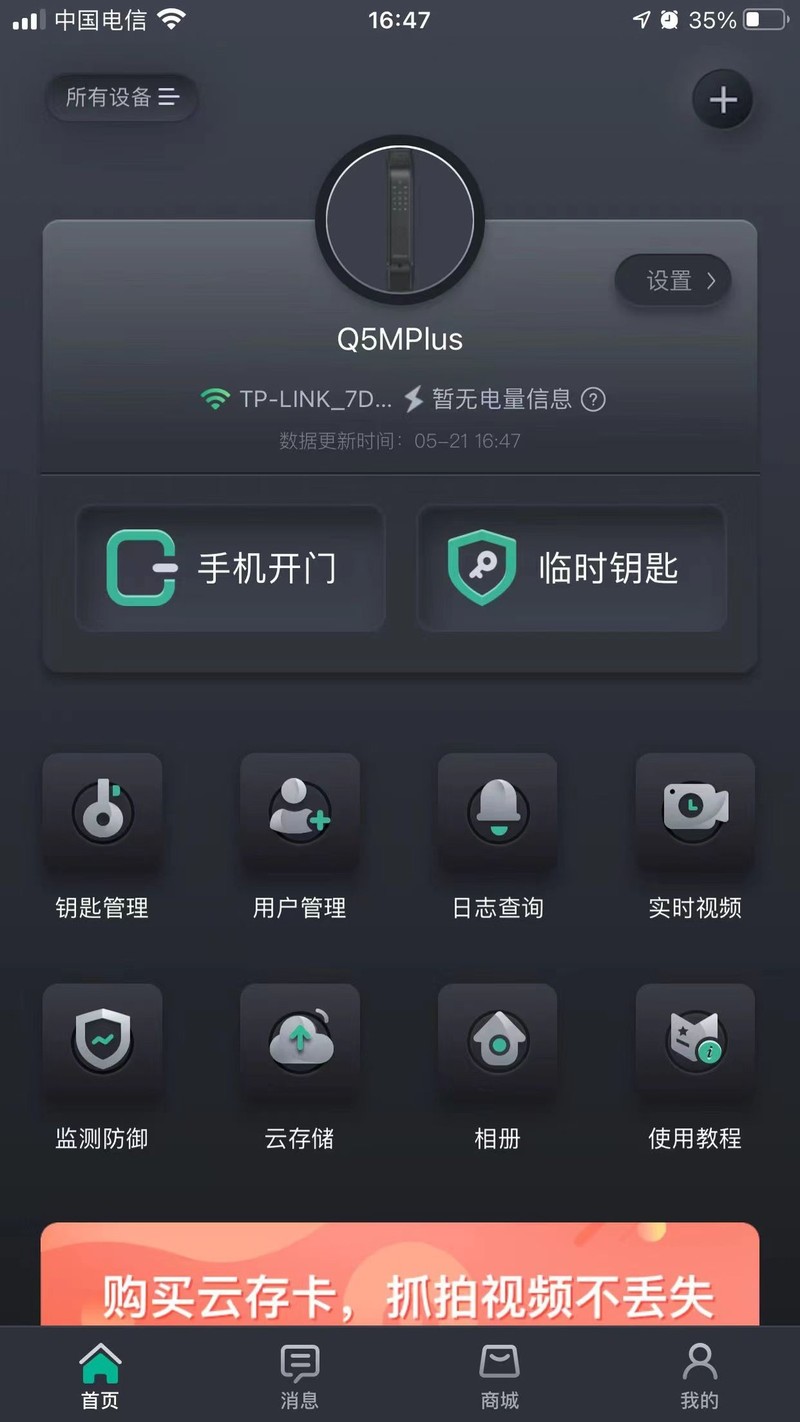Open 我的 profile tab
Image resolution: width=800 pixels, height=1422 pixels.
[x=699, y=1375]
